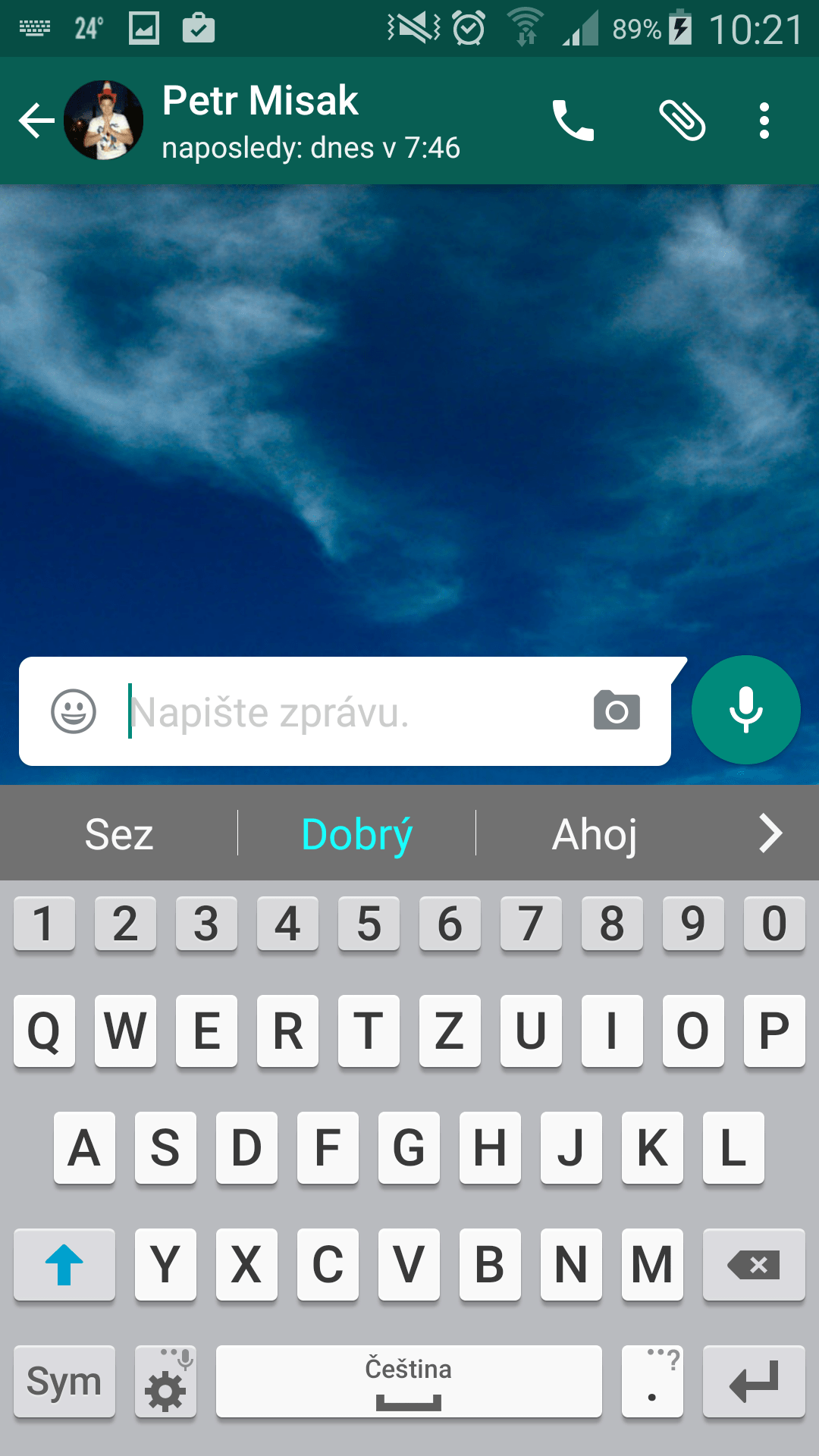Insert the suggested word Dobrý
819x1456 pixels.
pyautogui.click(x=356, y=833)
